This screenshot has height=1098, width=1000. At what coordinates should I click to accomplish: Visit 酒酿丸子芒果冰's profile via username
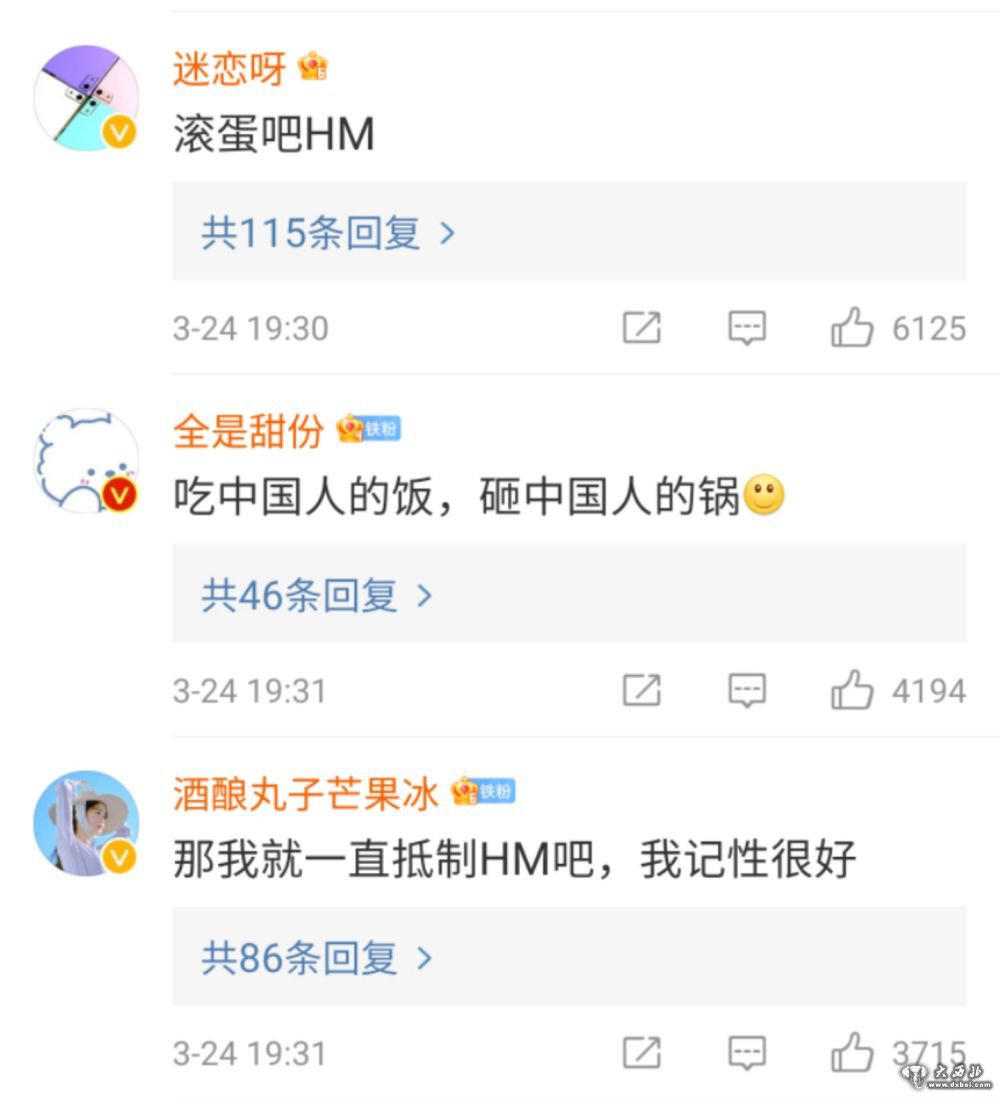point(305,794)
